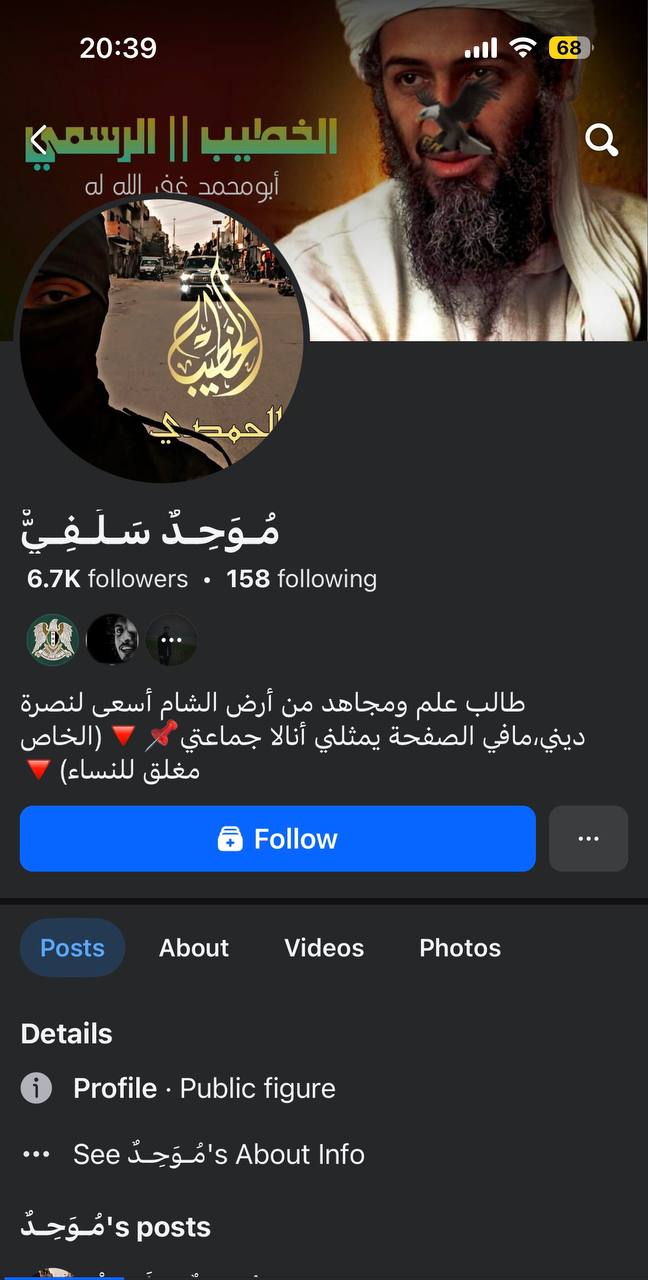Screen dimensions: 648x1280
Task: View the mutual followers avatars row
Action: tap(111, 640)
